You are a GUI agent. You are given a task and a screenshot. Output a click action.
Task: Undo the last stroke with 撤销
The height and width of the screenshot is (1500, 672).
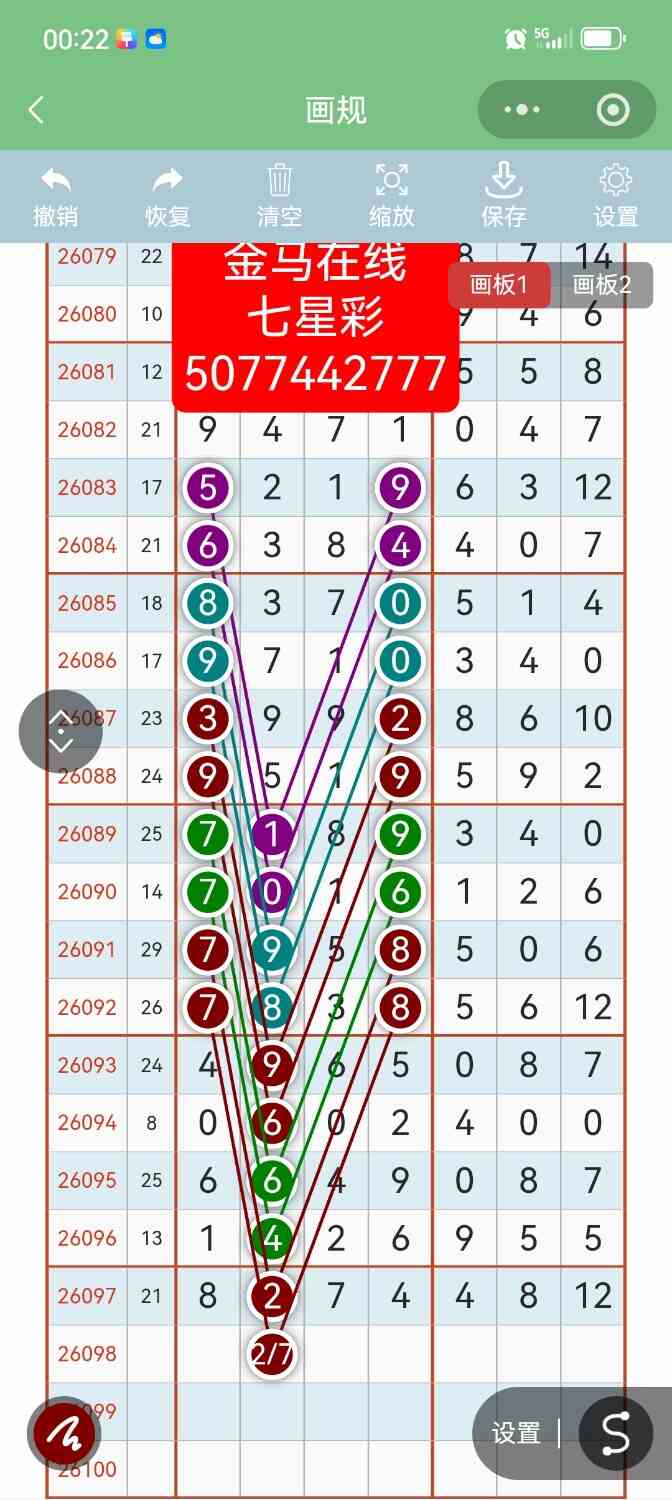coord(56,196)
